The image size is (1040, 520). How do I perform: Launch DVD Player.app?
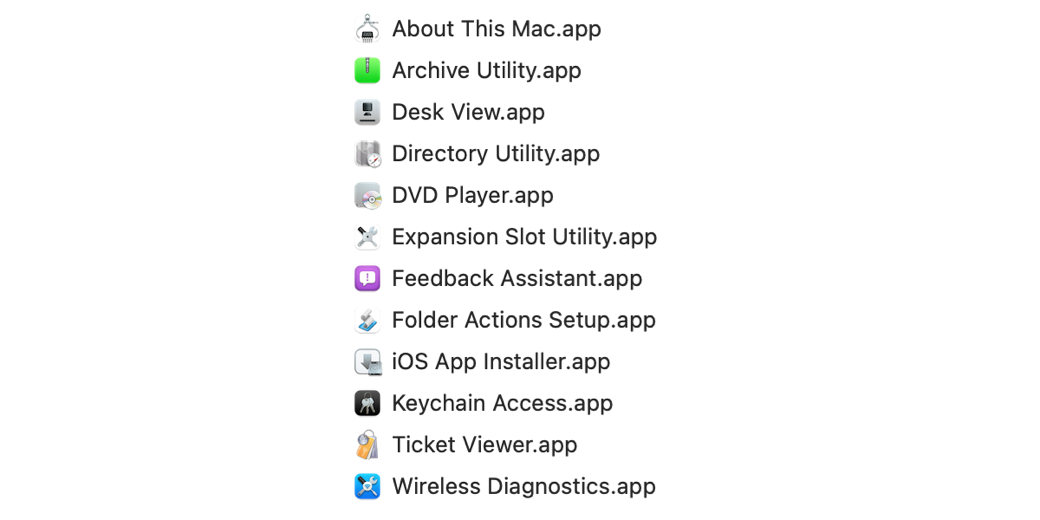(x=472, y=195)
